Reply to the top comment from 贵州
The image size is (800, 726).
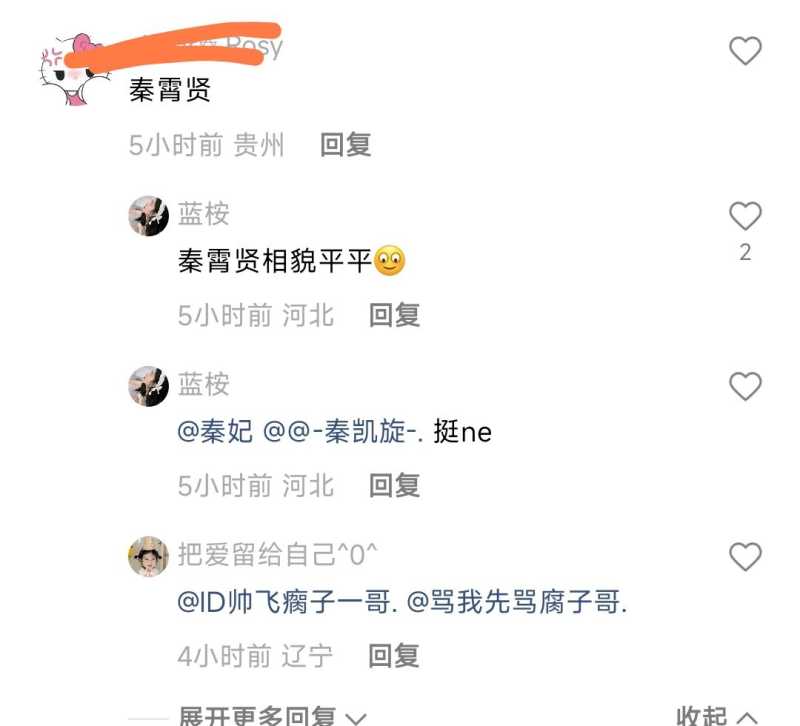(345, 145)
